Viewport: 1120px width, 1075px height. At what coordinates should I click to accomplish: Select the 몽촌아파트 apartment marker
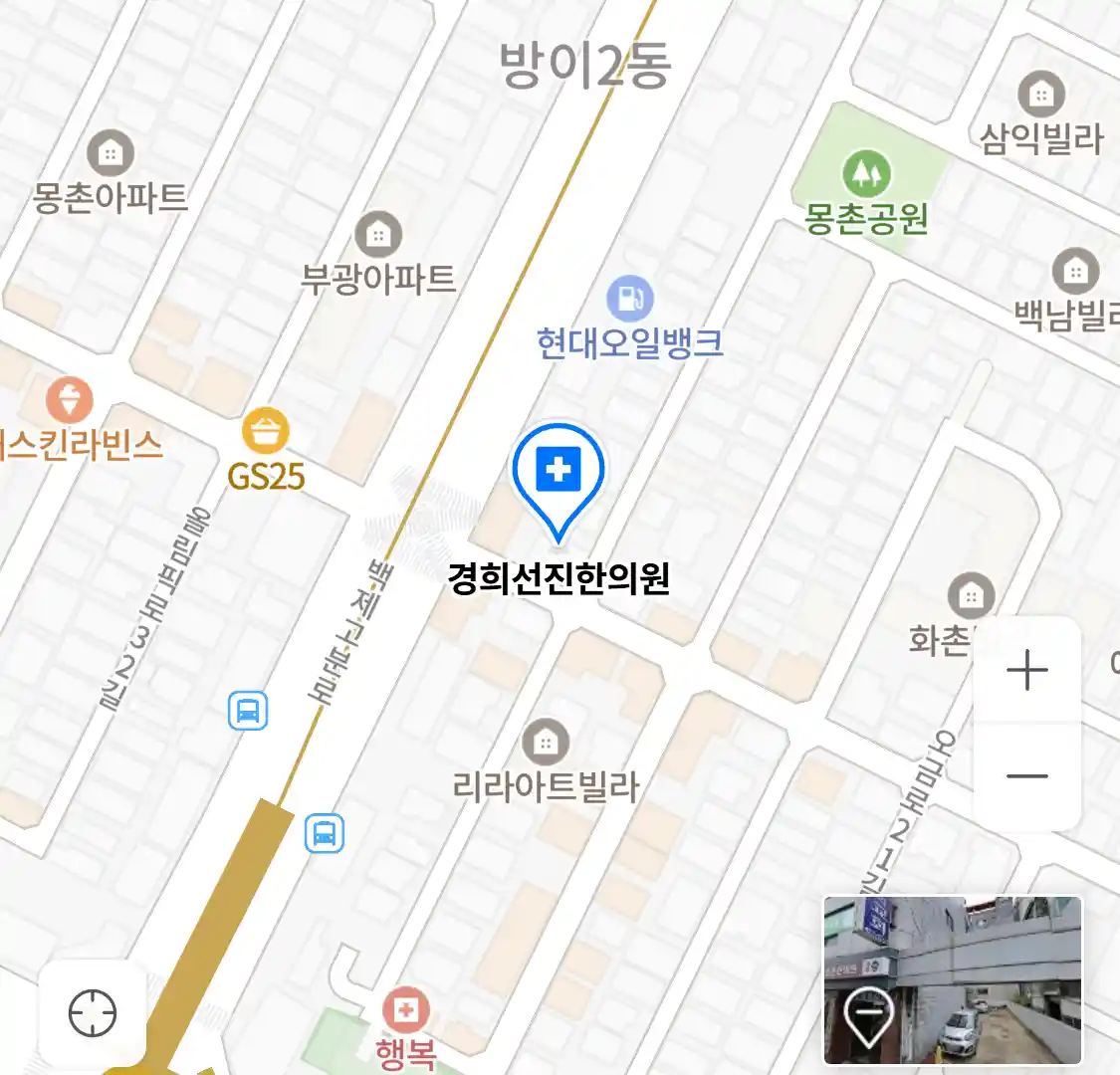[111, 154]
